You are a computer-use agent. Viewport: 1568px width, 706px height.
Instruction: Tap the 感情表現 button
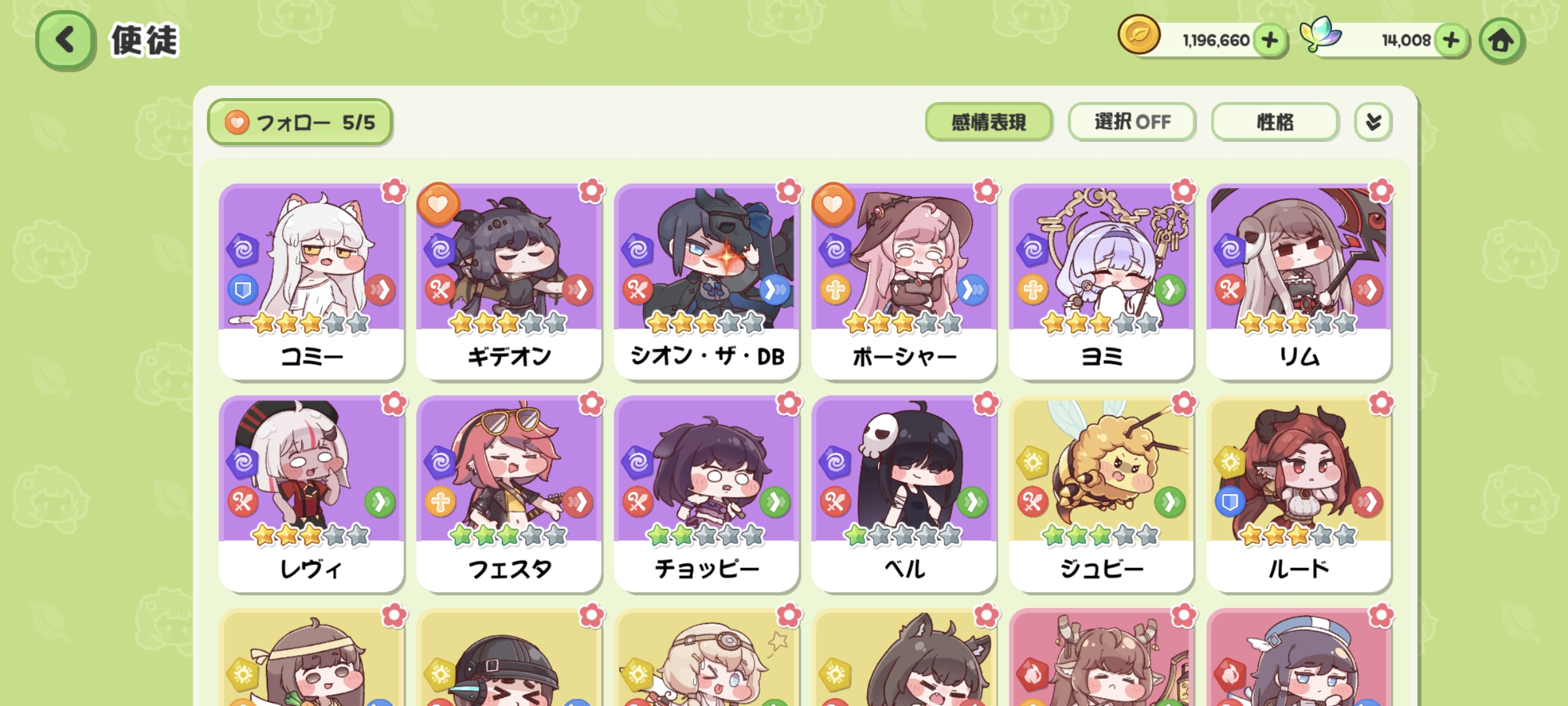988,122
